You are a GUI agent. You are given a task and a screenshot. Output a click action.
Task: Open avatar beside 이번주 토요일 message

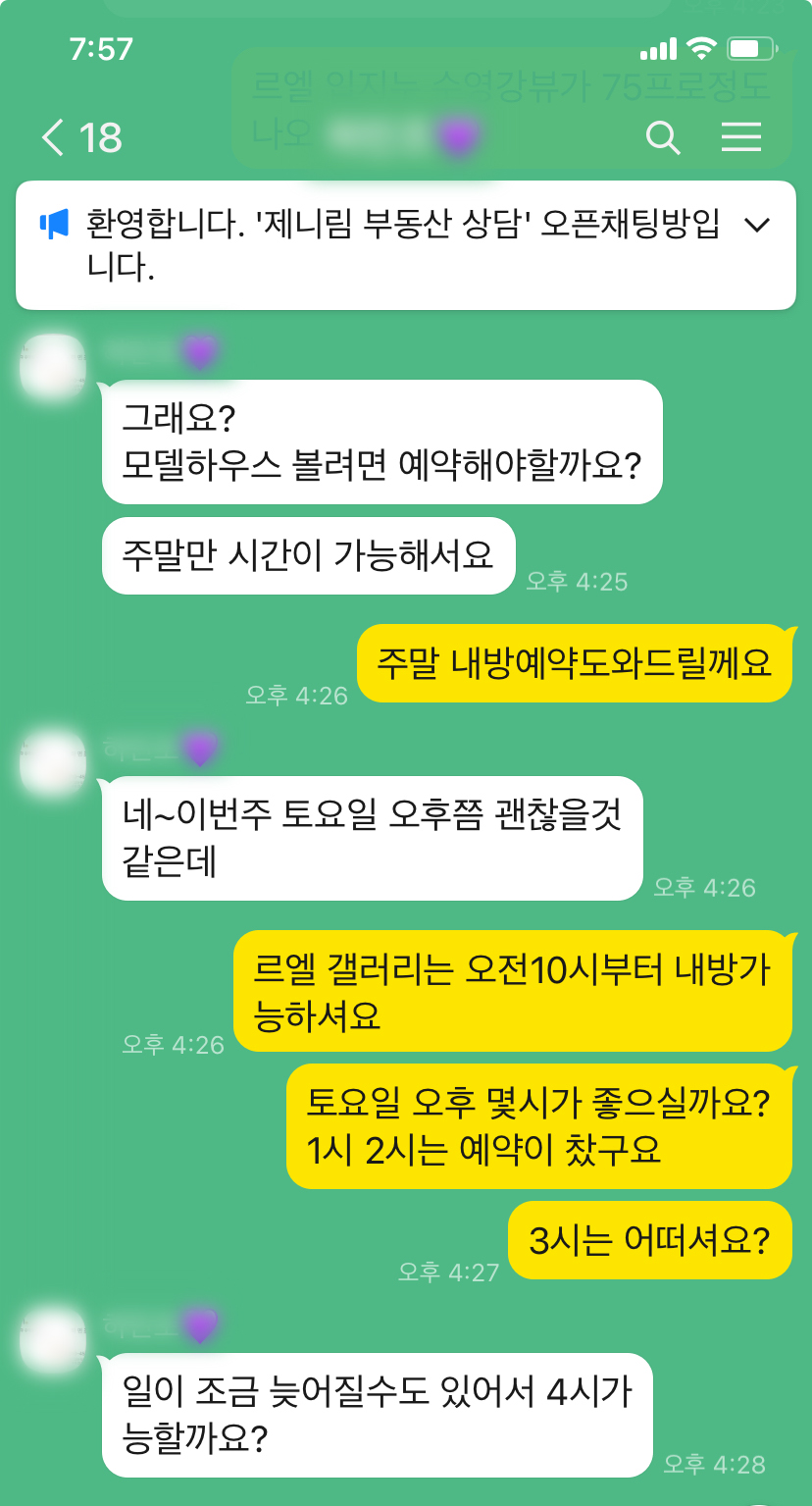pyautogui.click(x=53, y=763)
